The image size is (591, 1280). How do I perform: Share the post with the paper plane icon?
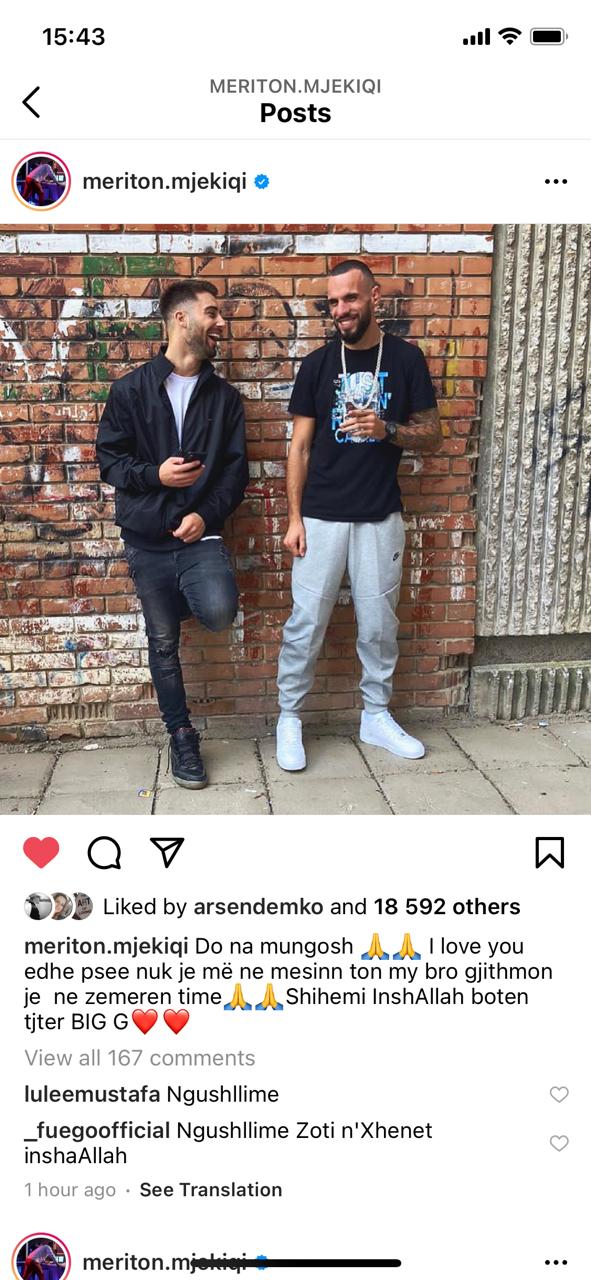167,852
